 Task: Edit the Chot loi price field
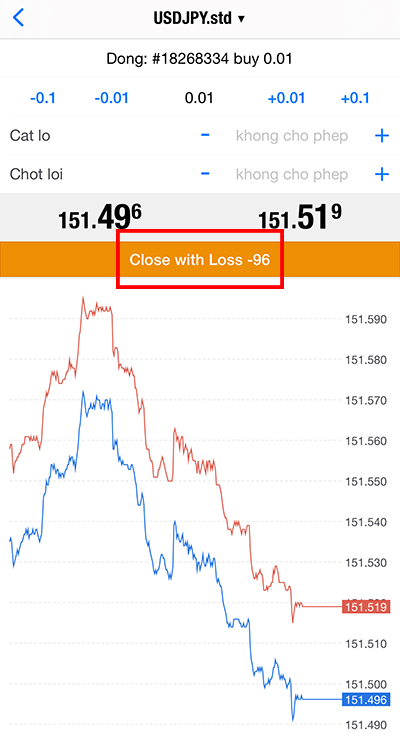(292, 174)
